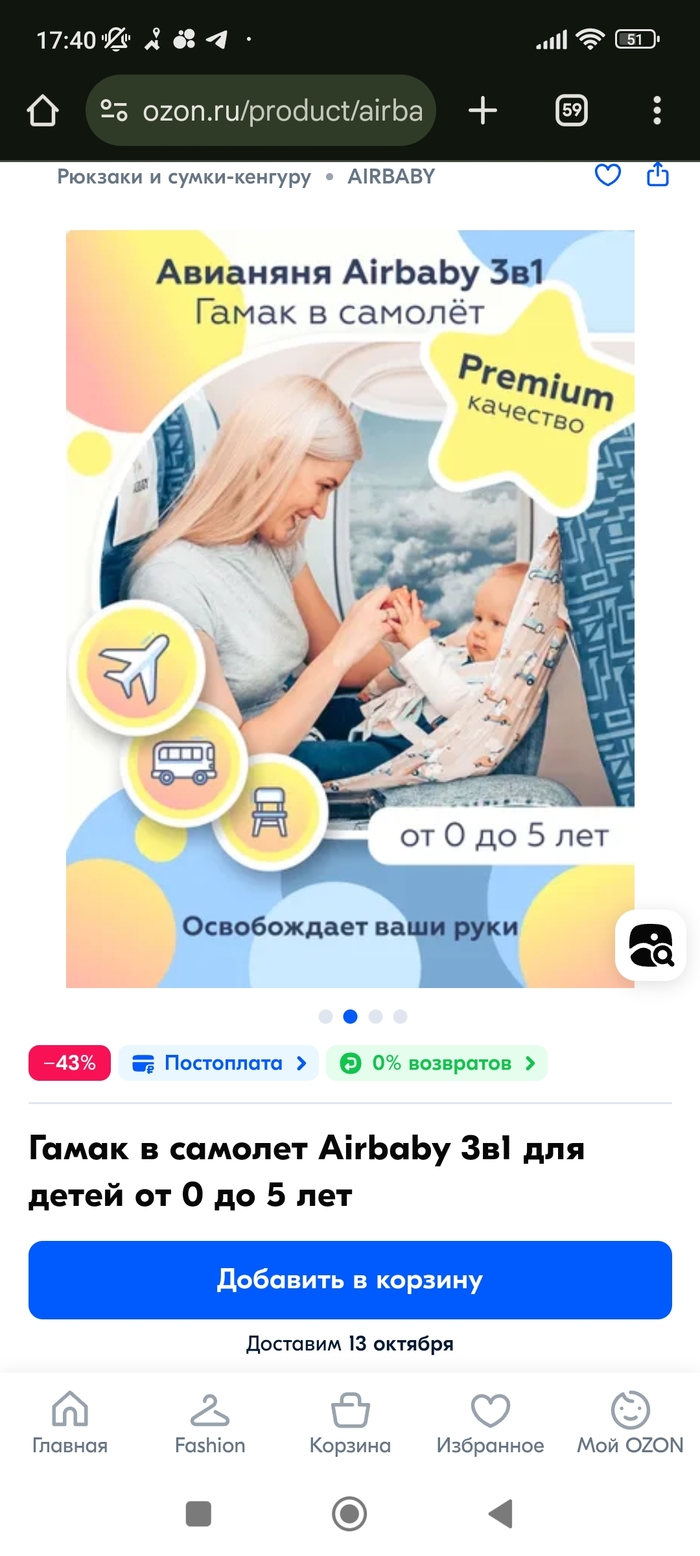Open the Постоплата info chip
700x1556 pixels.
coord(218,1063)
